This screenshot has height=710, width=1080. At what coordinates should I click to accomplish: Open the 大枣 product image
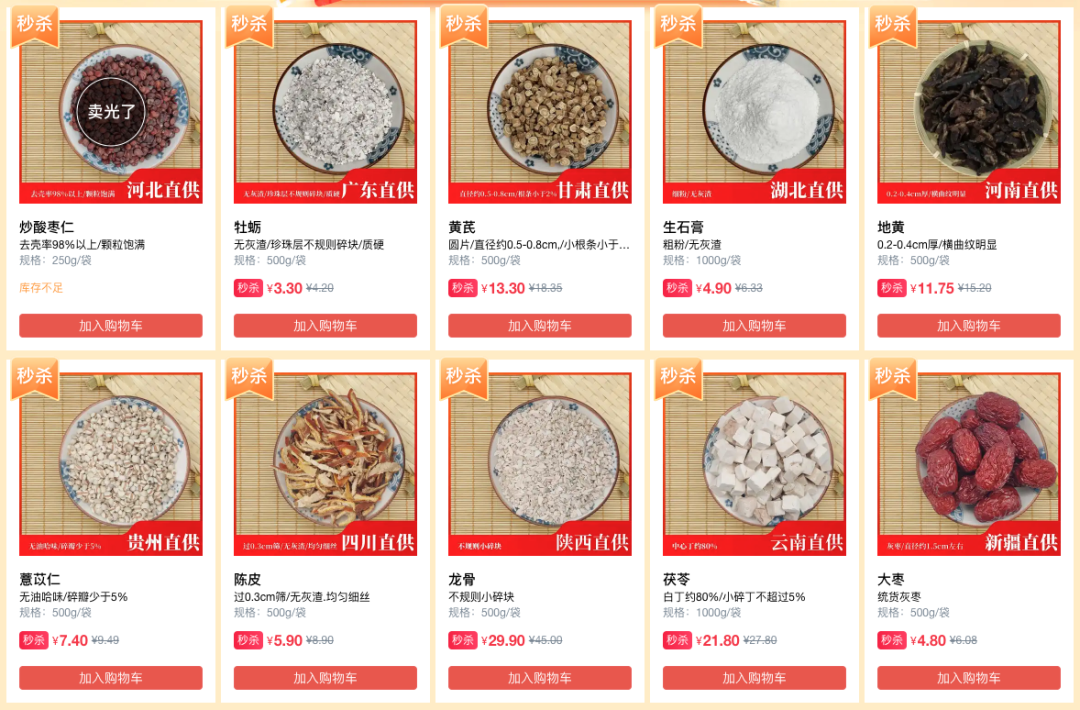[x=968, y=462]
